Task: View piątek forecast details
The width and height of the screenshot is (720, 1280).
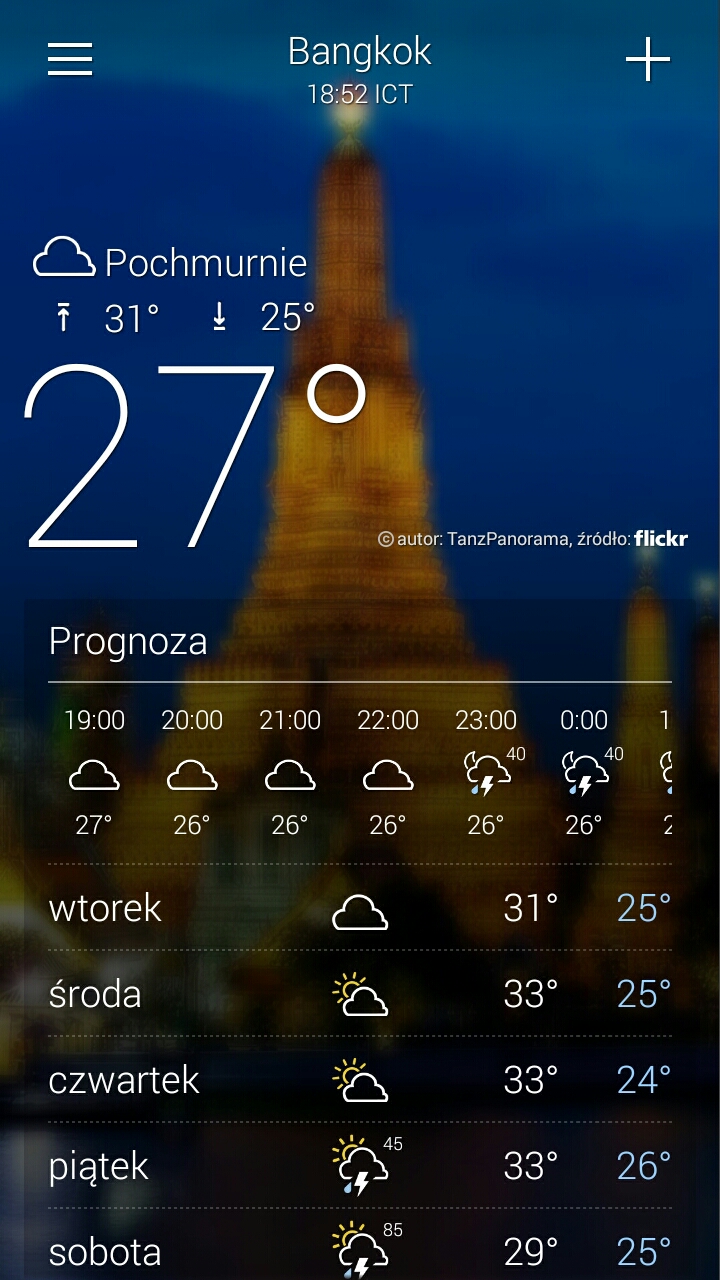Action: (x=359, y=1166)
